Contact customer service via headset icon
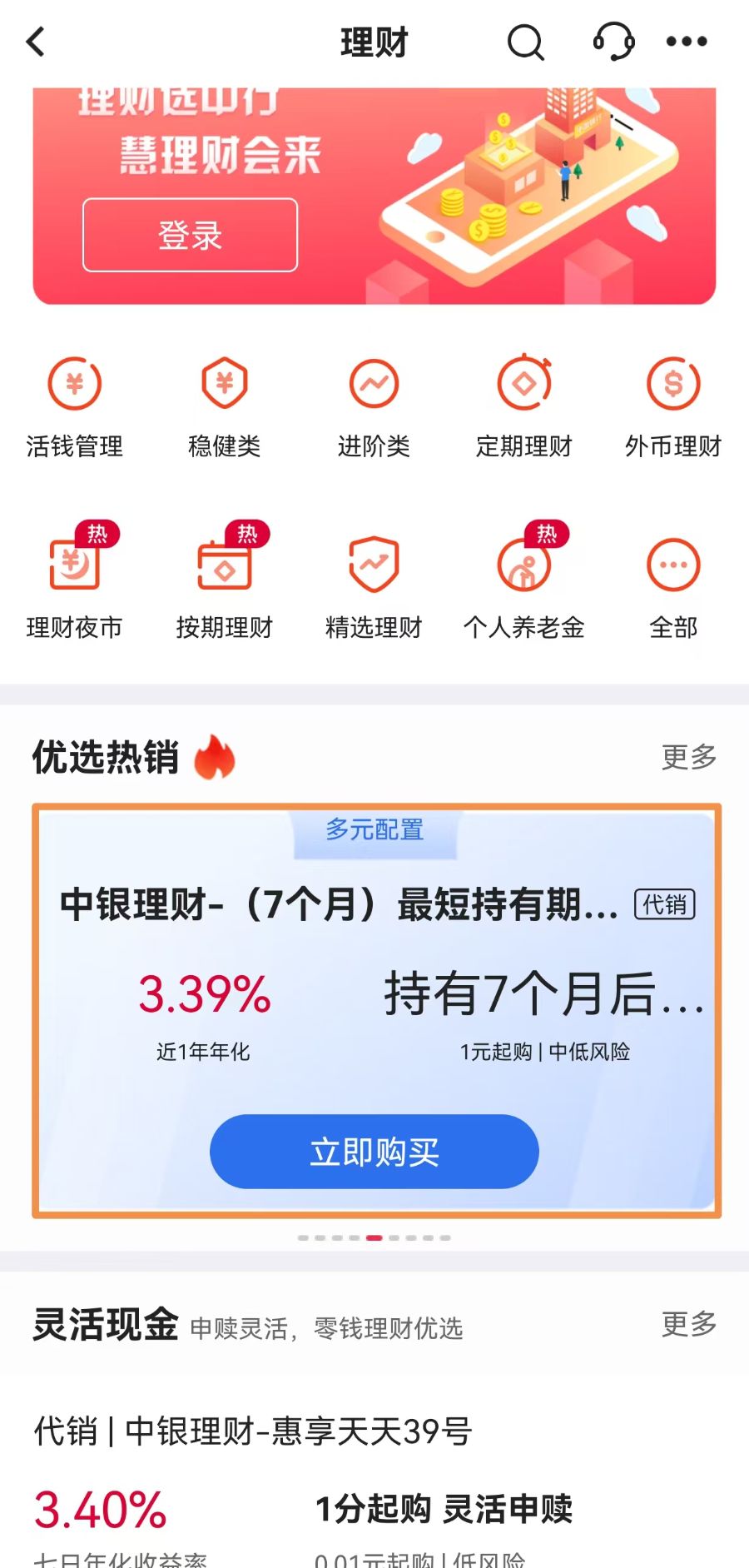This screenshot has height=1568, width=749. point(613,42)
